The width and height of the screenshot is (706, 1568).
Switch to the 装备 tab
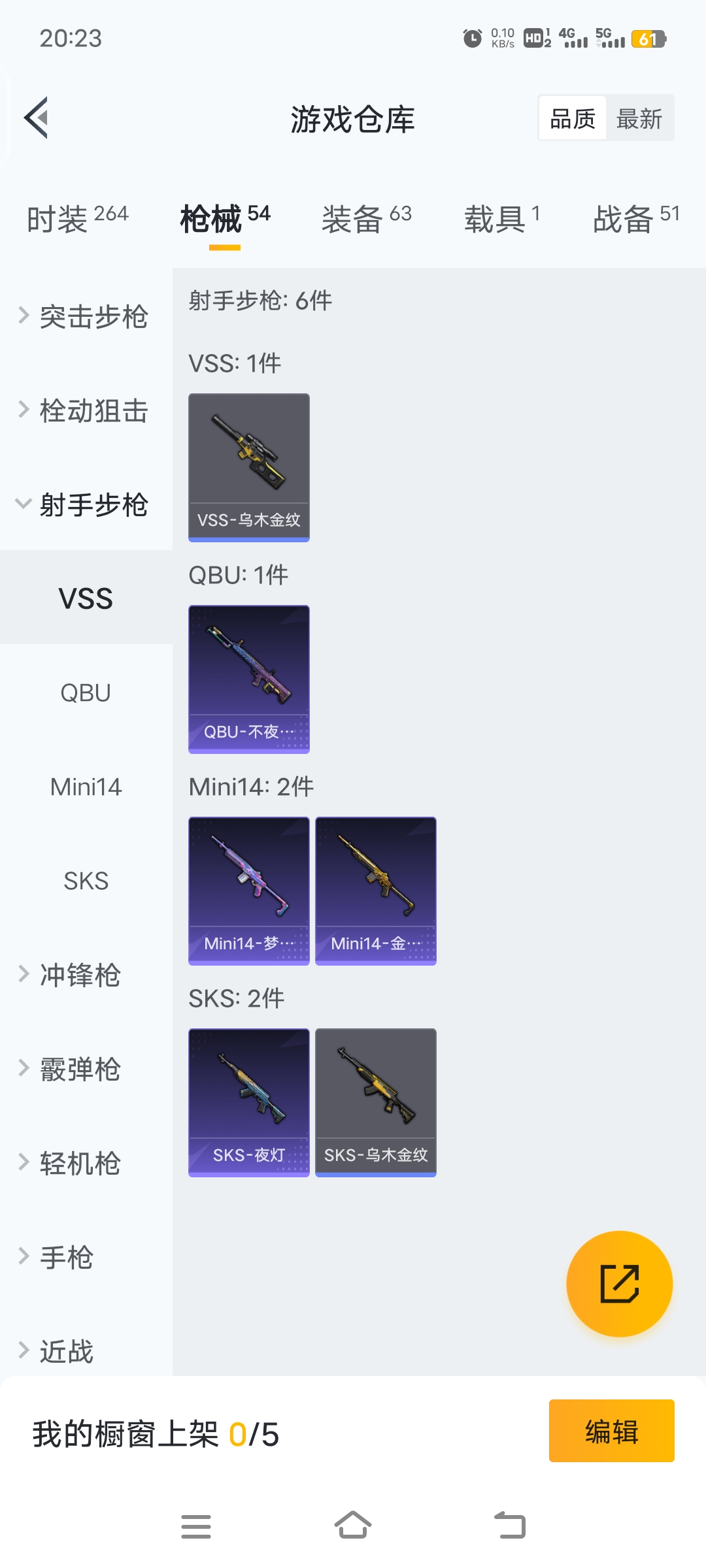click(x=366, y=219)
